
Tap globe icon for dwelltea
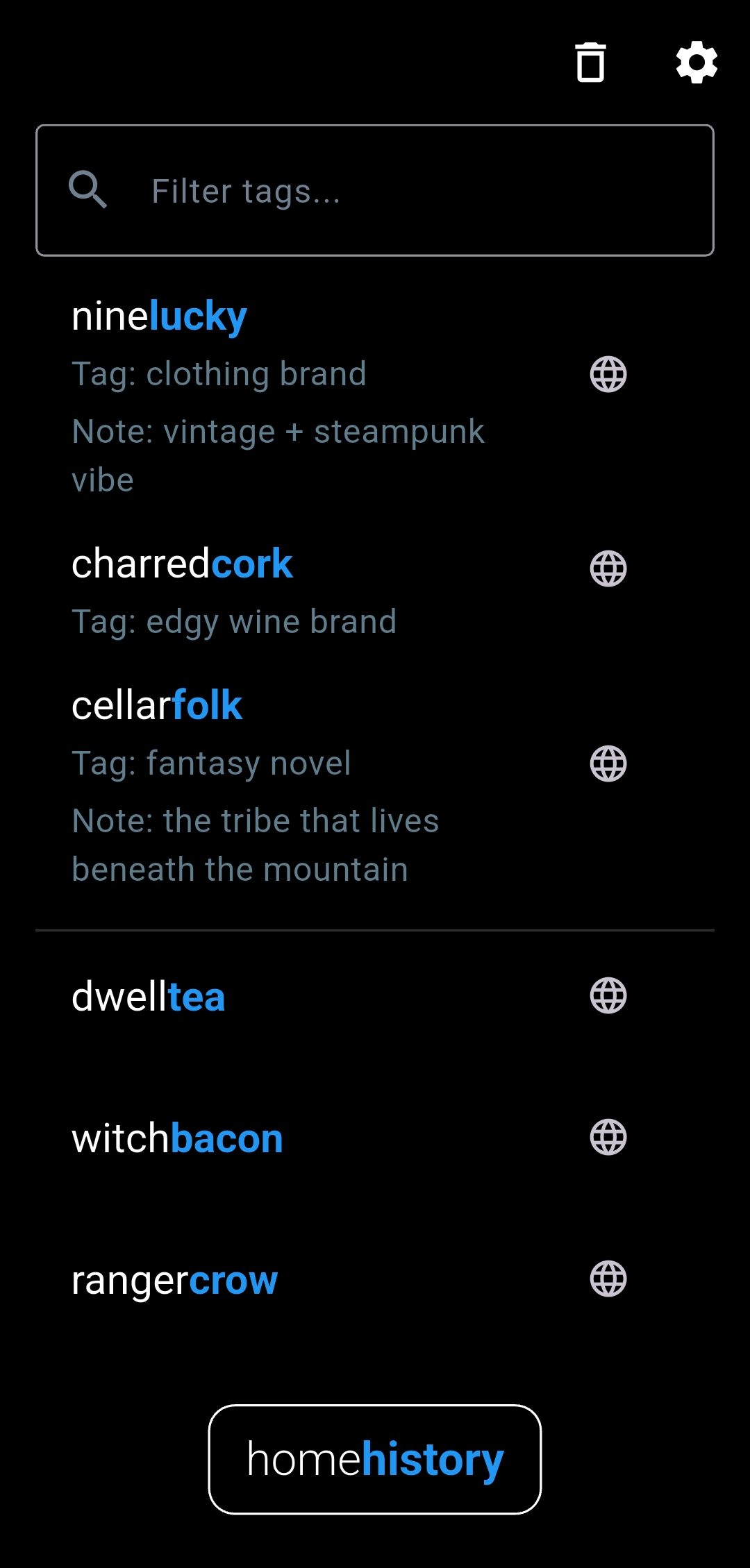[608, 996]
